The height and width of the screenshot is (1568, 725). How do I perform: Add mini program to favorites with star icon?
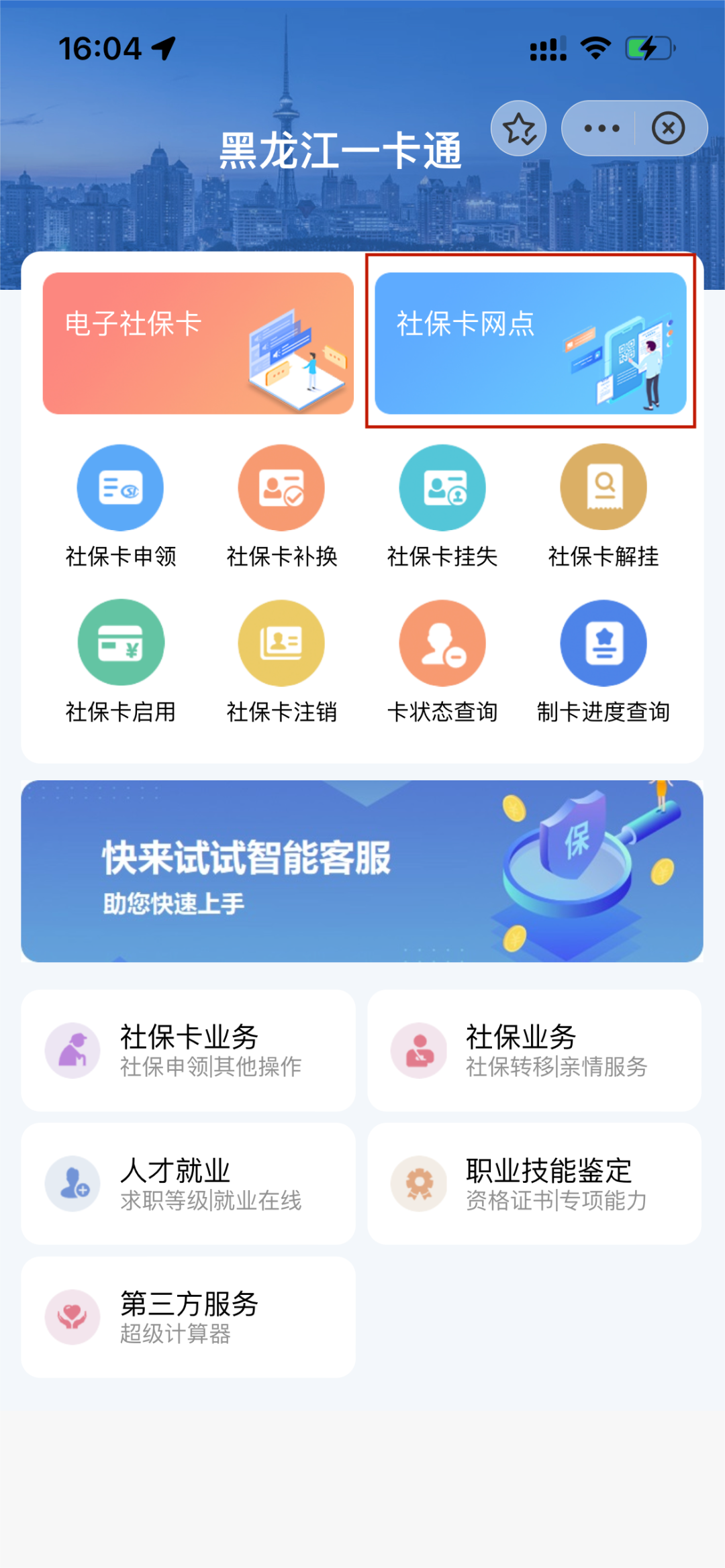point(518,129)
